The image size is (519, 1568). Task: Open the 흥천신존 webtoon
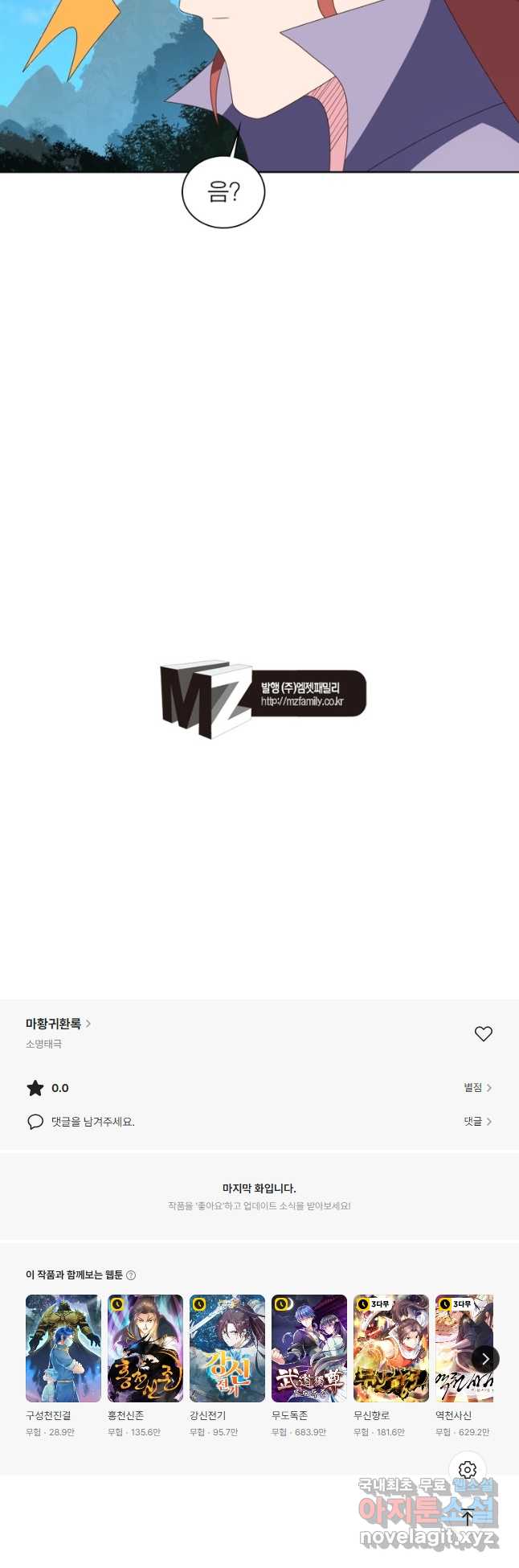tap(145, 1348)
